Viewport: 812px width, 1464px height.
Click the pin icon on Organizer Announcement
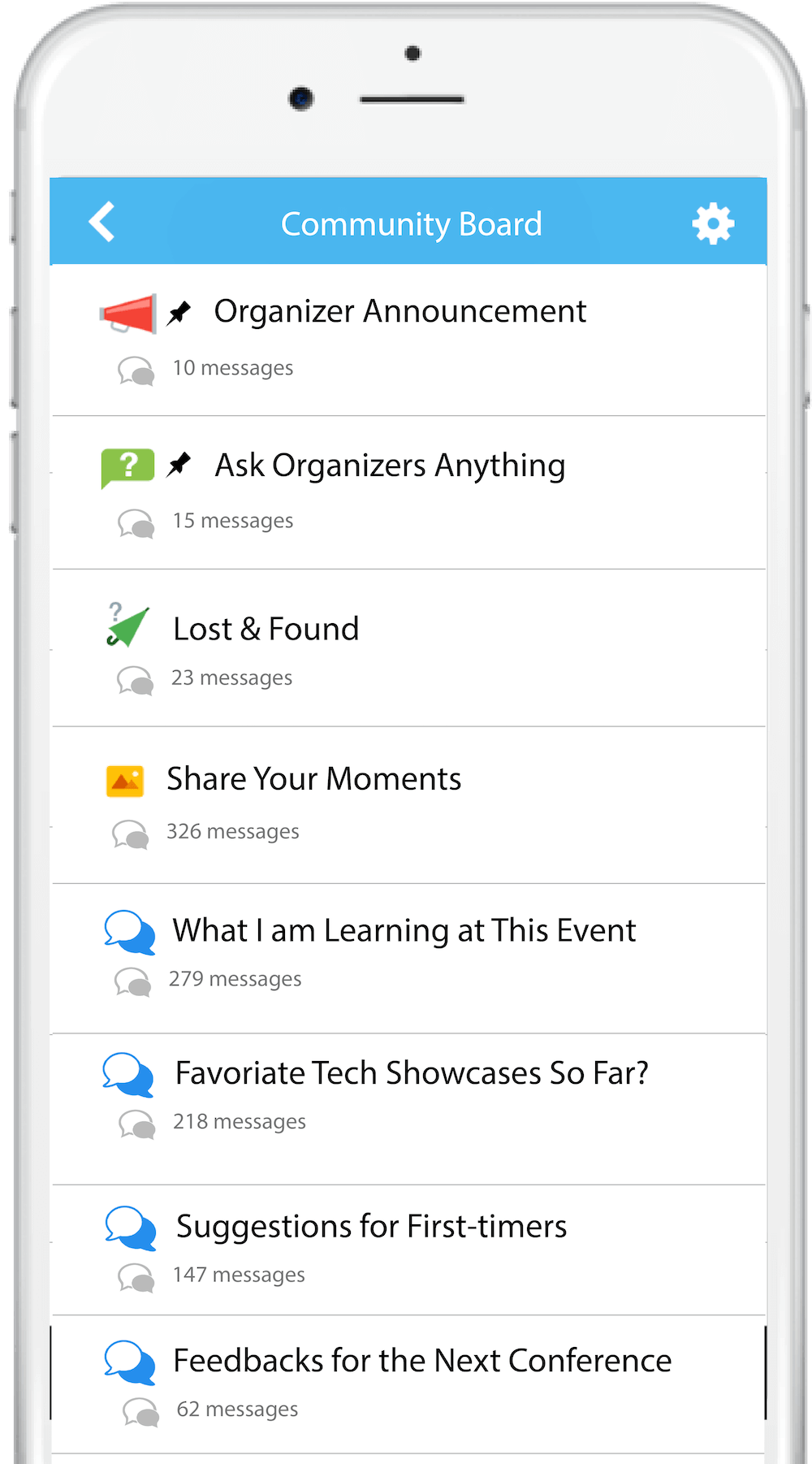(180, 310)
